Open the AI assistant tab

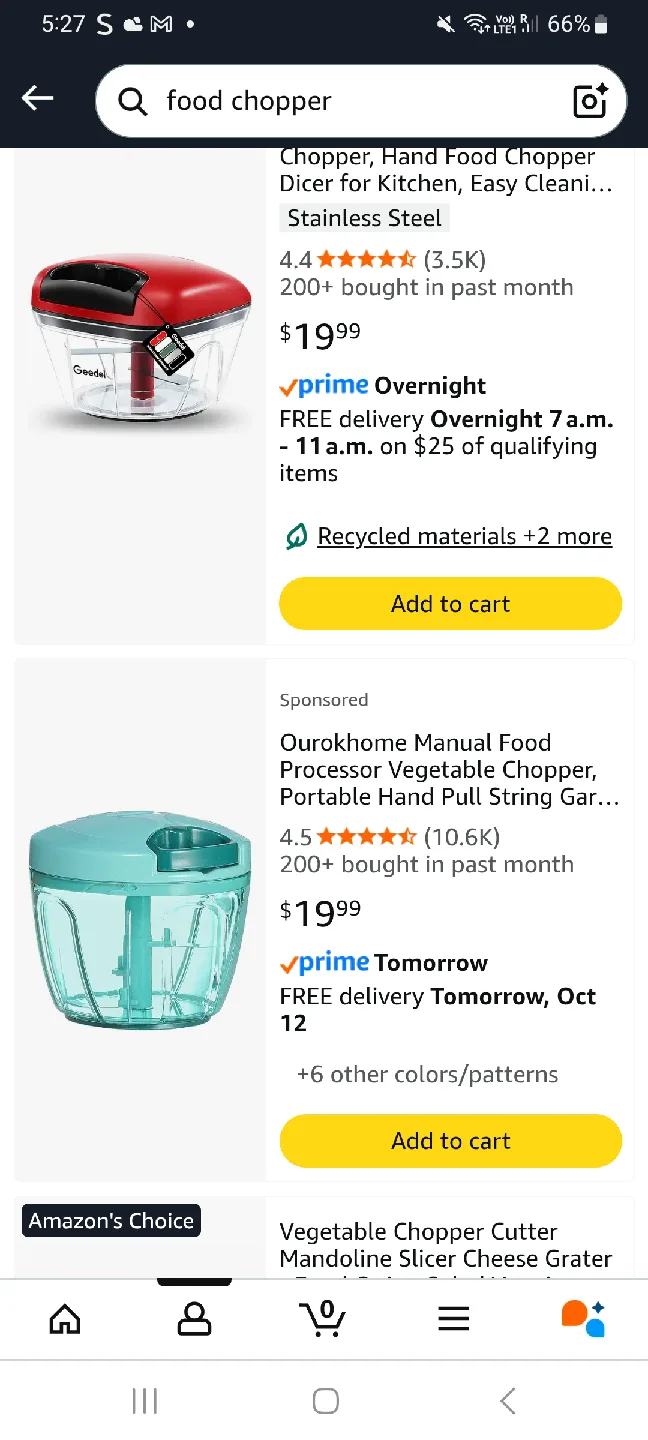(x=583, y=1319)
